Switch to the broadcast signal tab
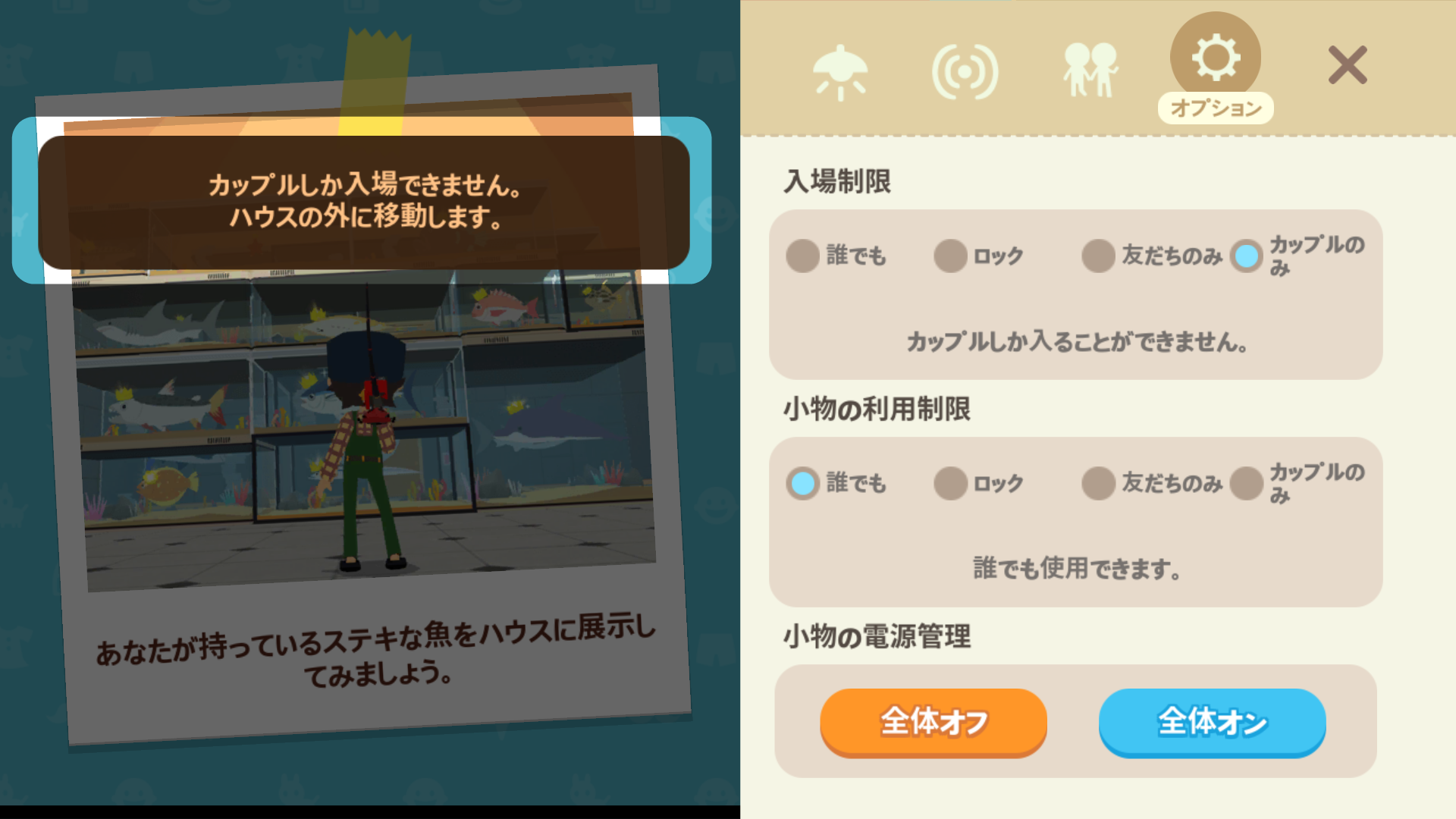The width and height of the screenshot is (1456, 819). 965,72
